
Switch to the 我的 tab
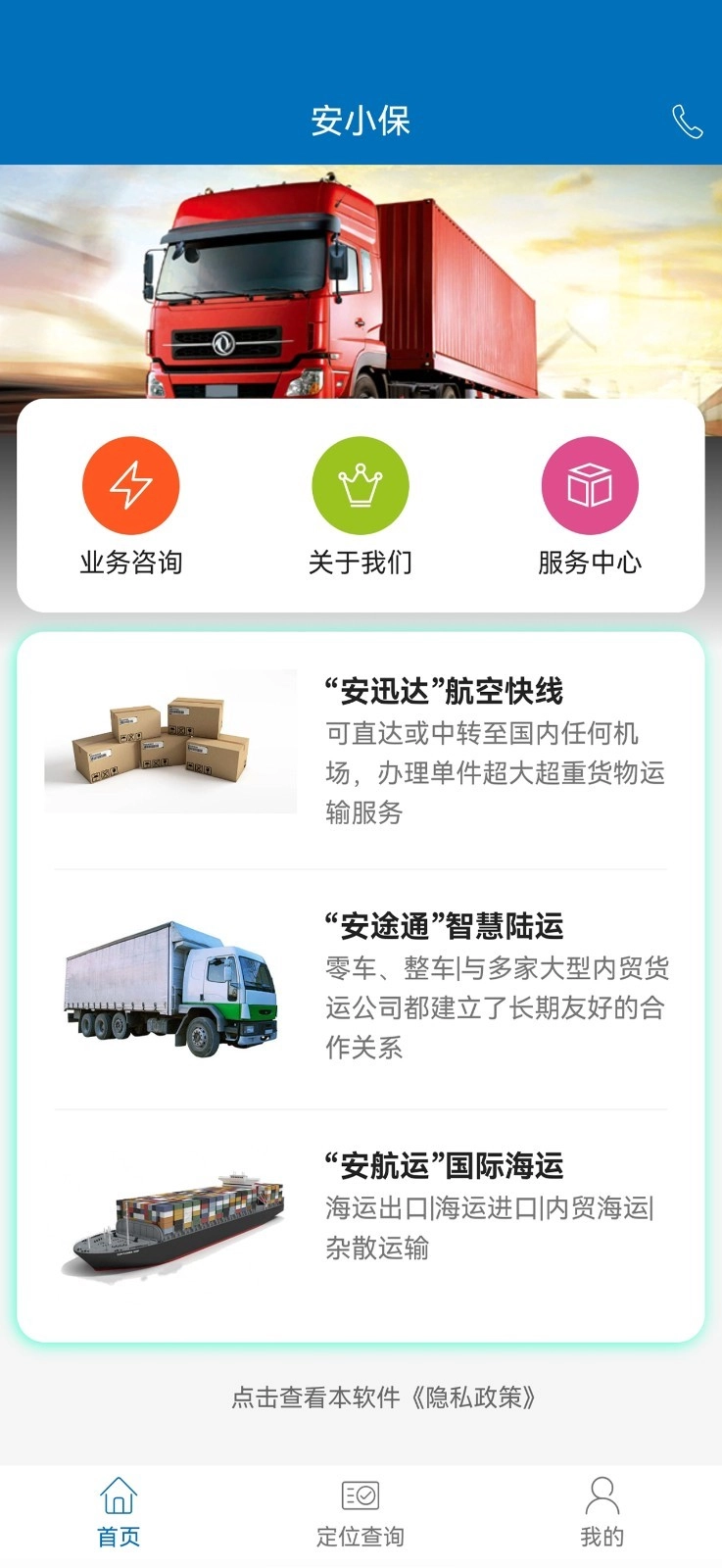[x=602, y=1512]
